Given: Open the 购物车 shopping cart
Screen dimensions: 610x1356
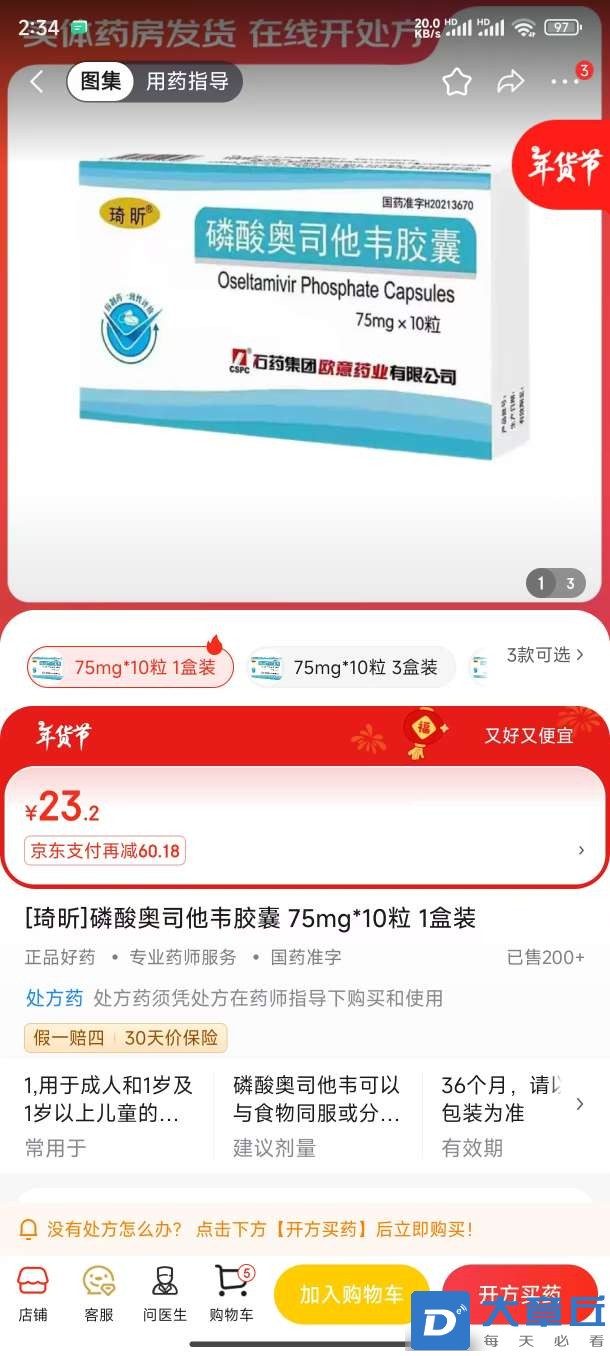Looking at the screenshot, I should click(231, 1294).
